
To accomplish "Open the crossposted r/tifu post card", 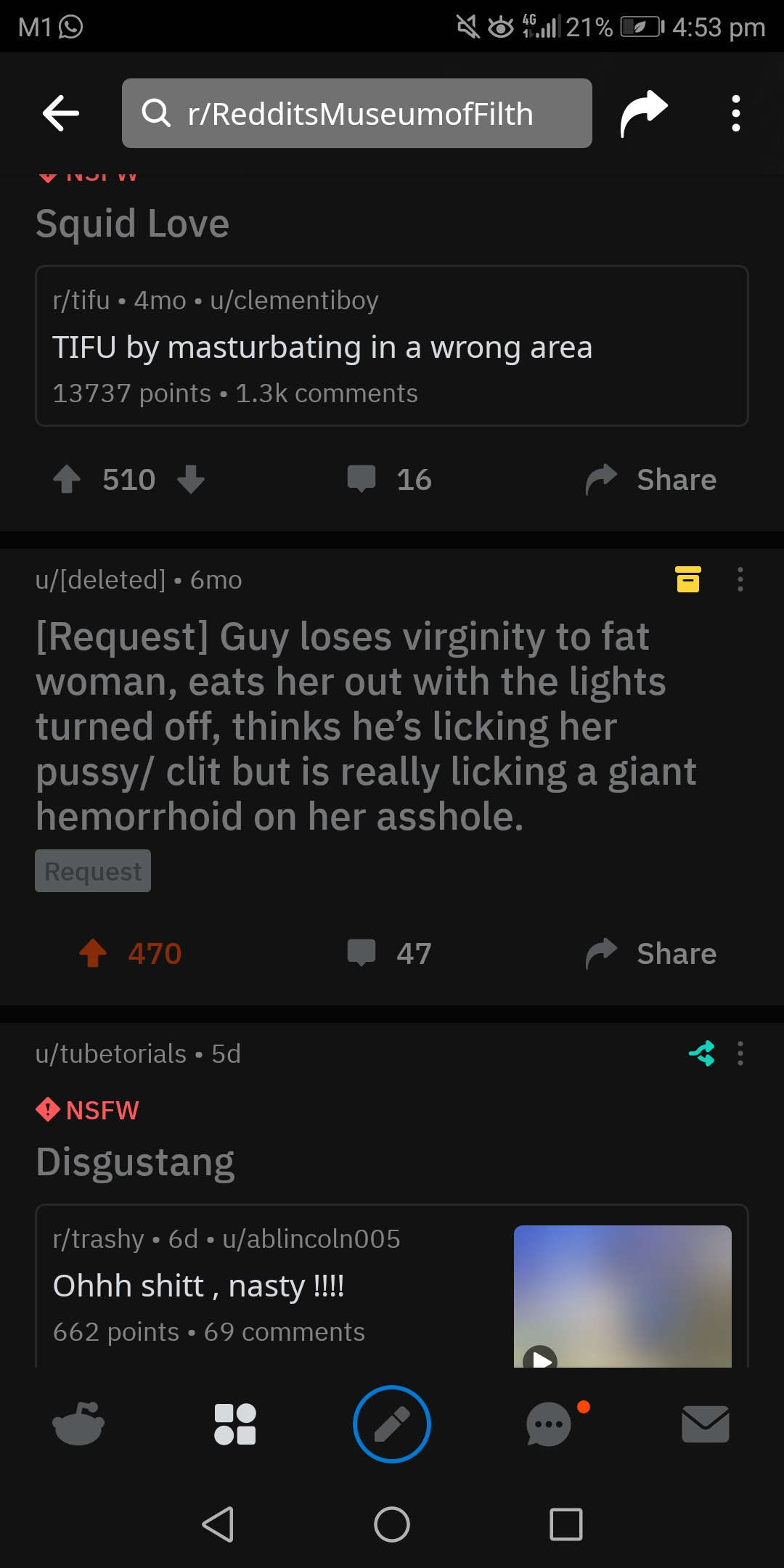I will 391,346.
